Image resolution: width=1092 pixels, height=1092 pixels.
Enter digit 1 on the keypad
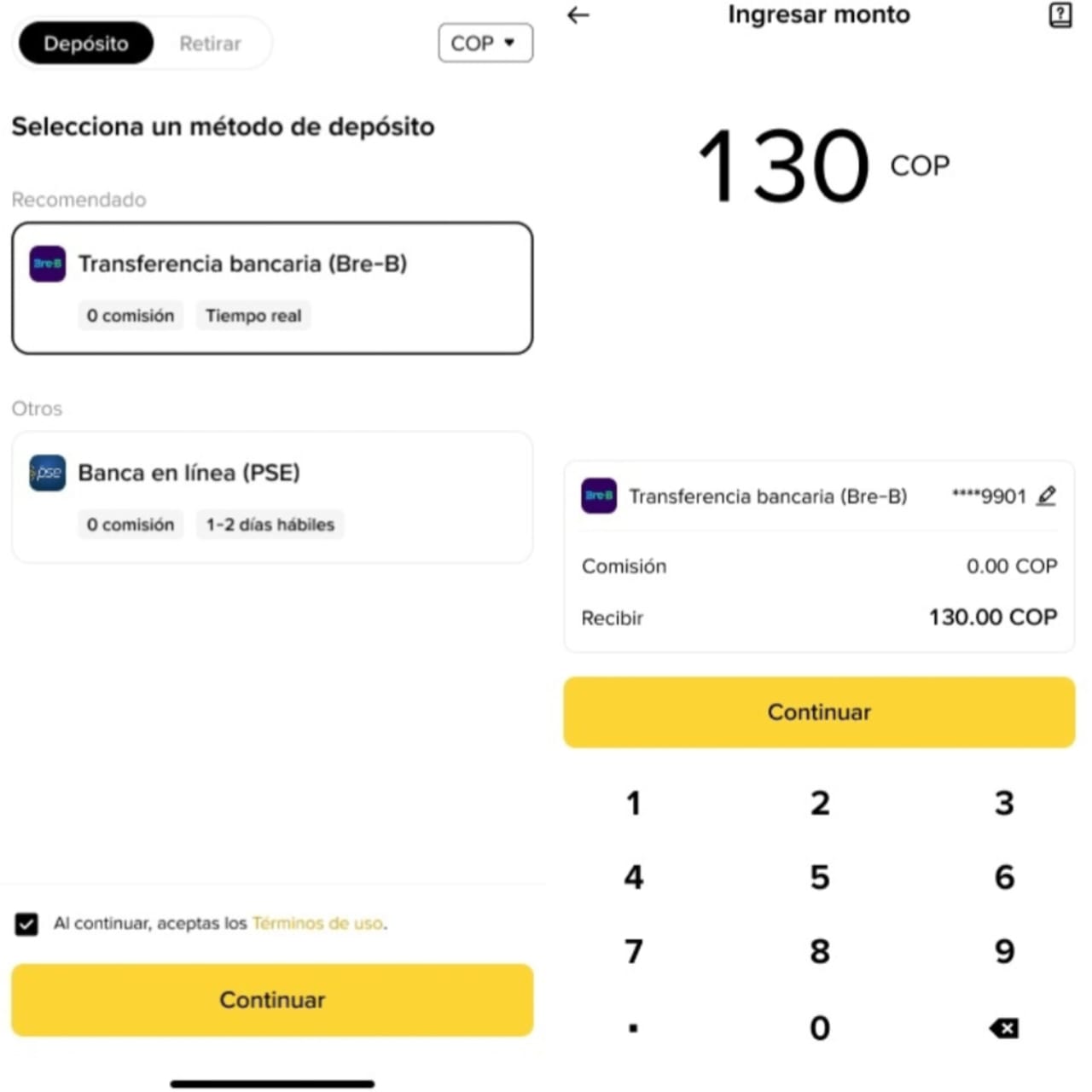[x=633, y=803]
